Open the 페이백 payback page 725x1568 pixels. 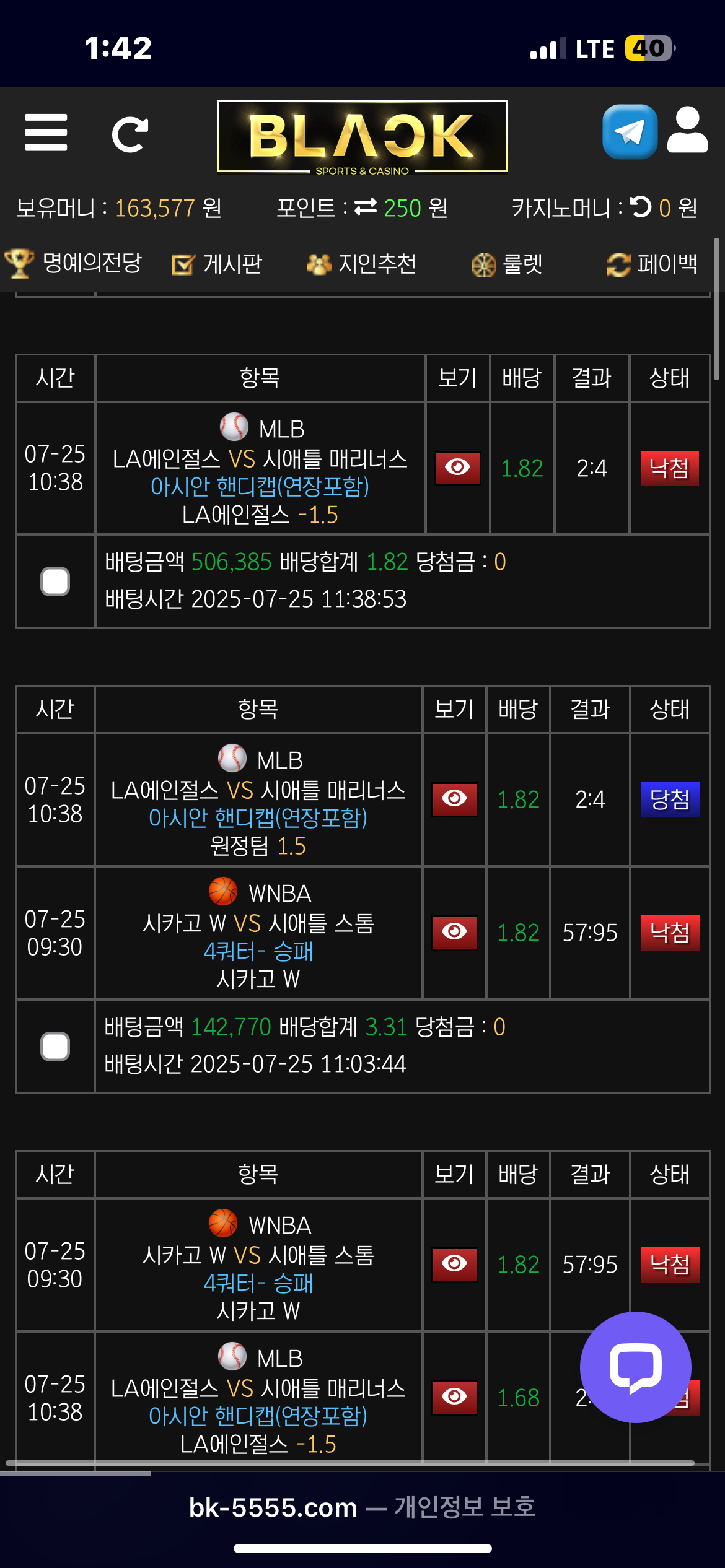pyautogui.click(x=652, y=264)
